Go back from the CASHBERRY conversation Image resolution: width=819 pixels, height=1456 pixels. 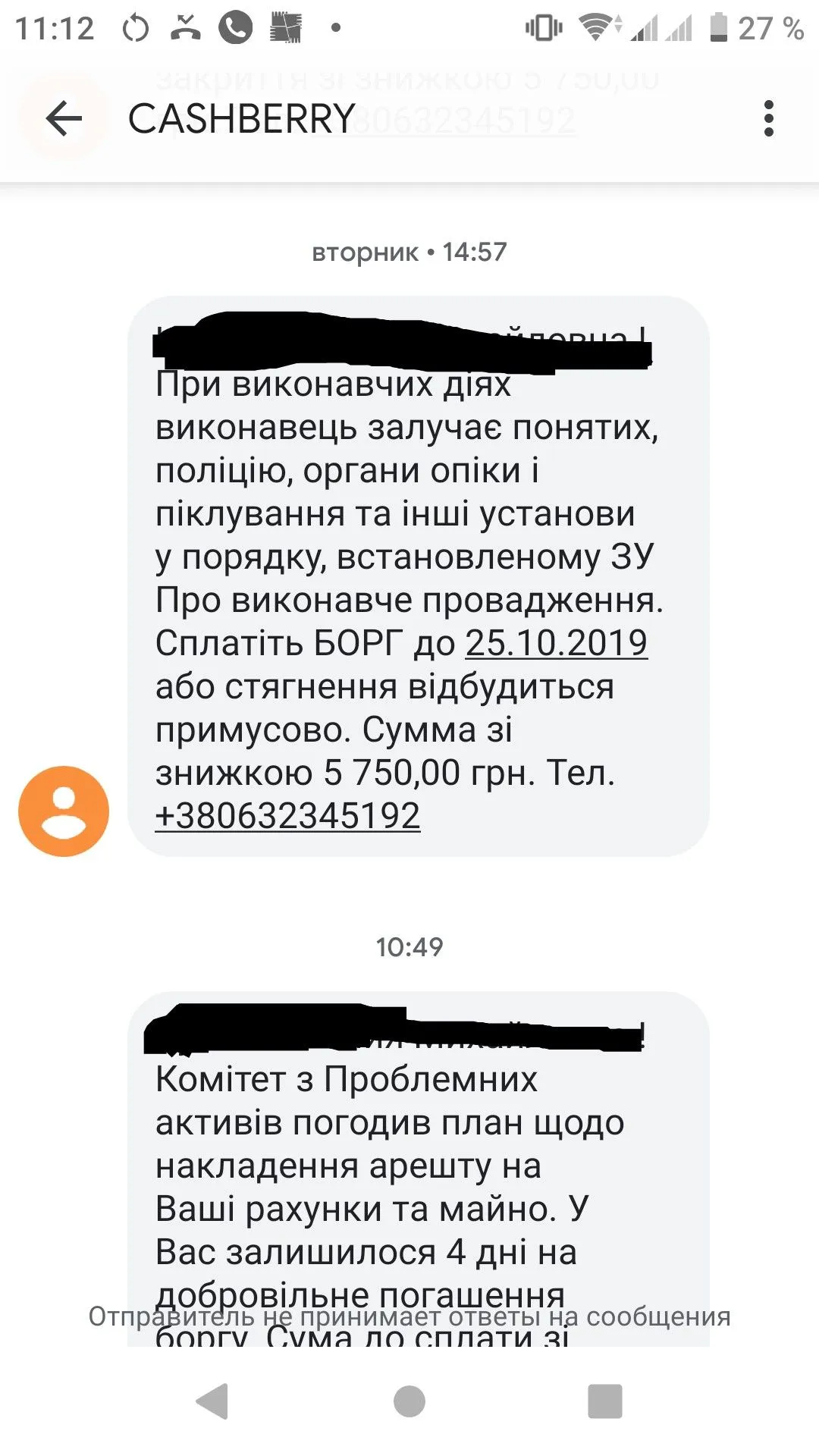[x=64, y=119]
